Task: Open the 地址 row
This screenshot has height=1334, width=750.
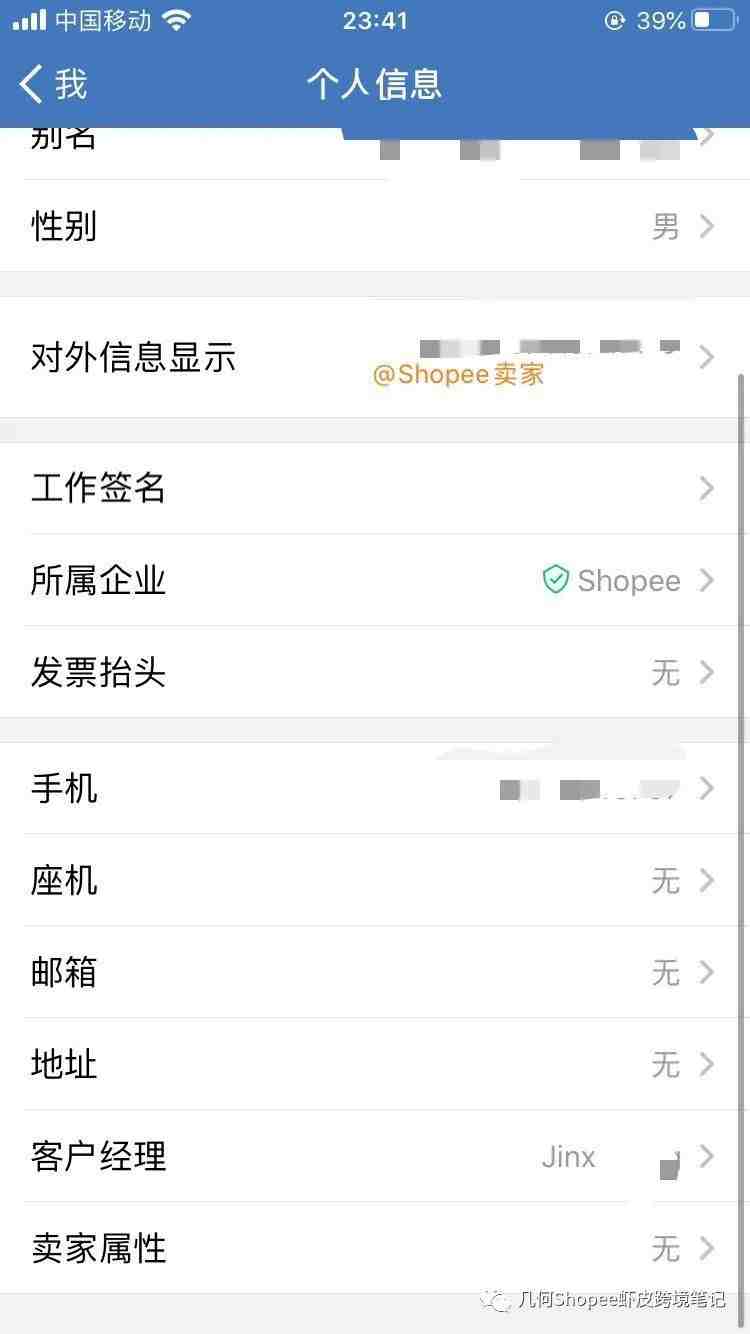Action: click(375, 1064)
